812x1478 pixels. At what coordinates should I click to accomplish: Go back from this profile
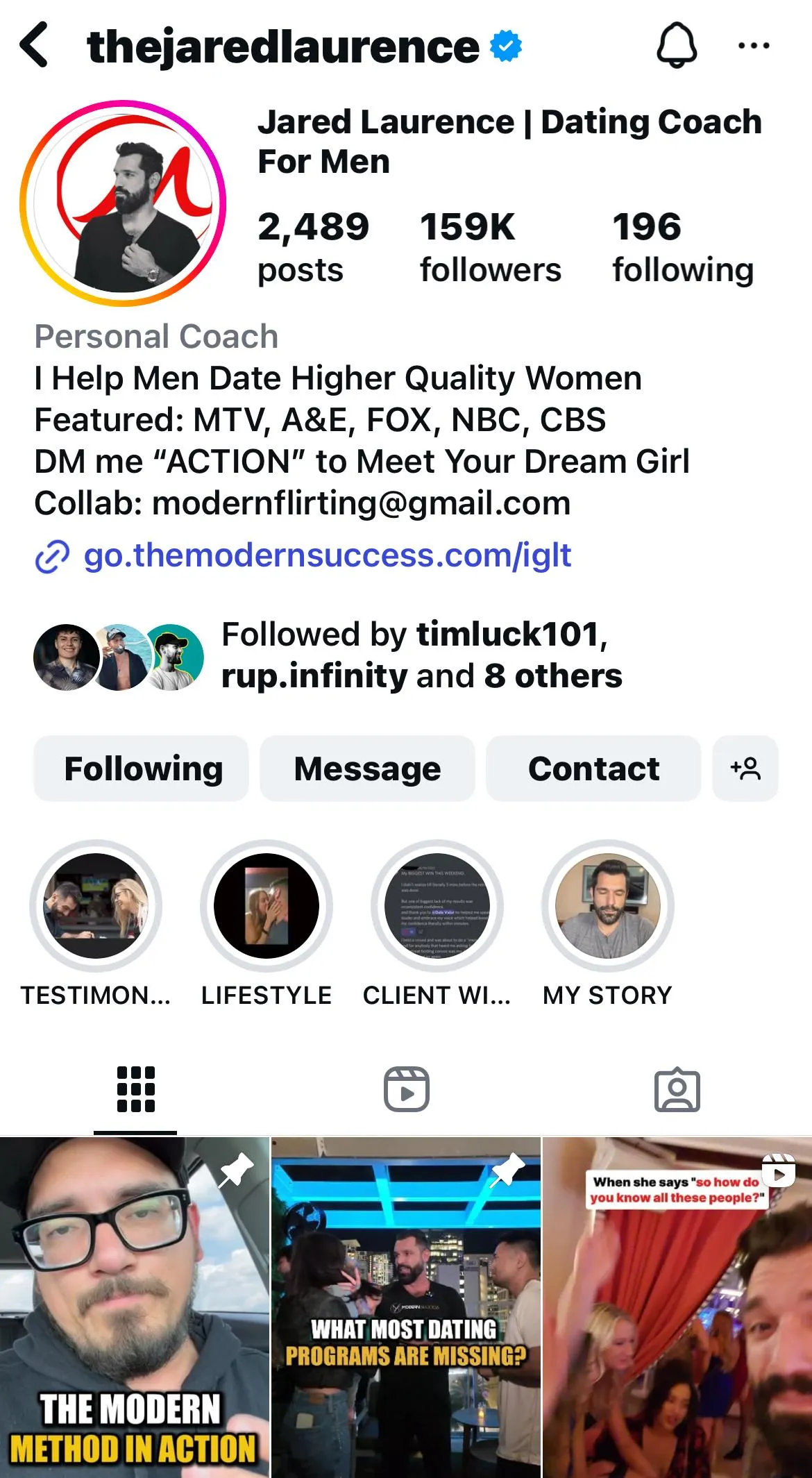coord(35,45)
